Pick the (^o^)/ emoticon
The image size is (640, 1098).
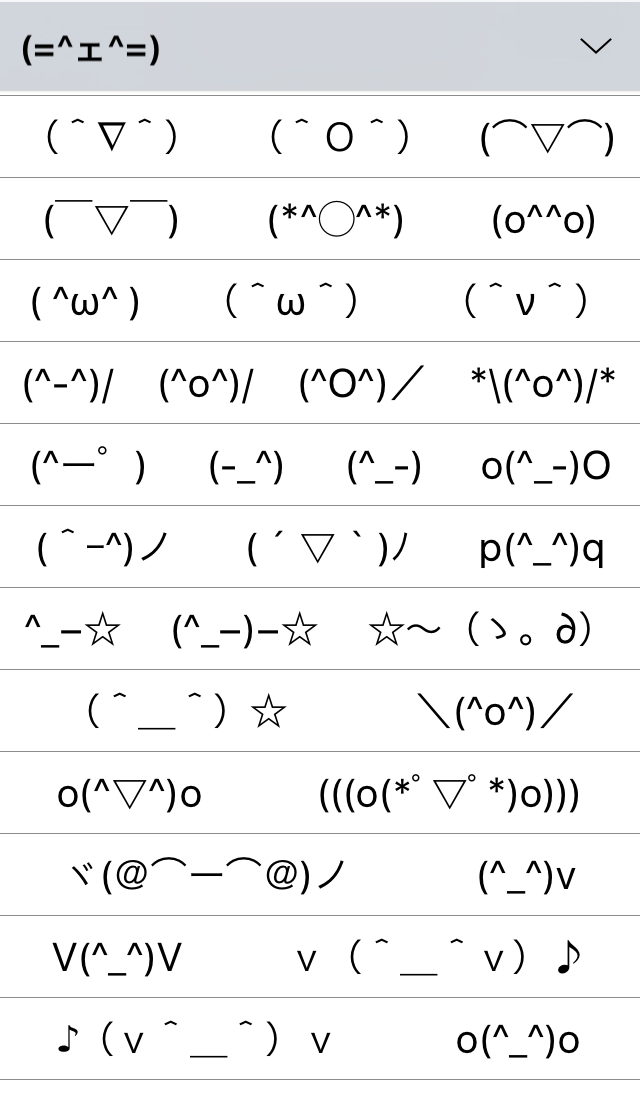[206, 384]
